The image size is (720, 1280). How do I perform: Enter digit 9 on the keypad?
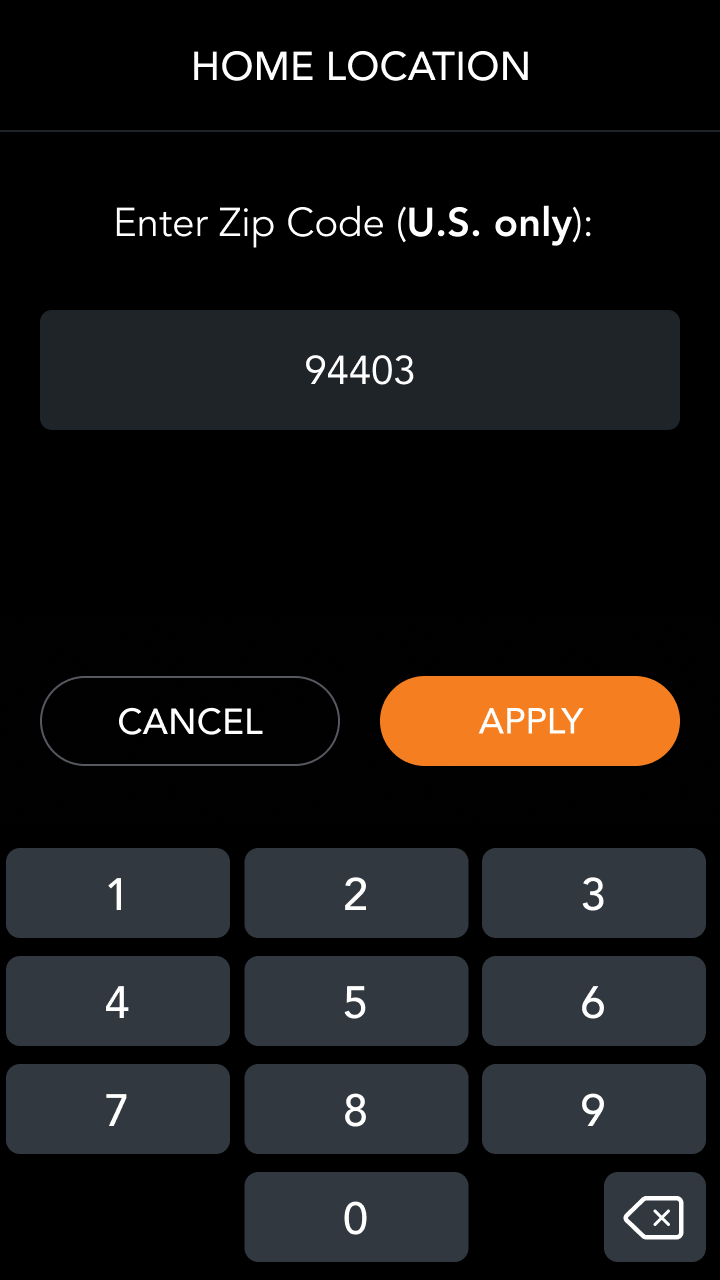pos(594,1109)
